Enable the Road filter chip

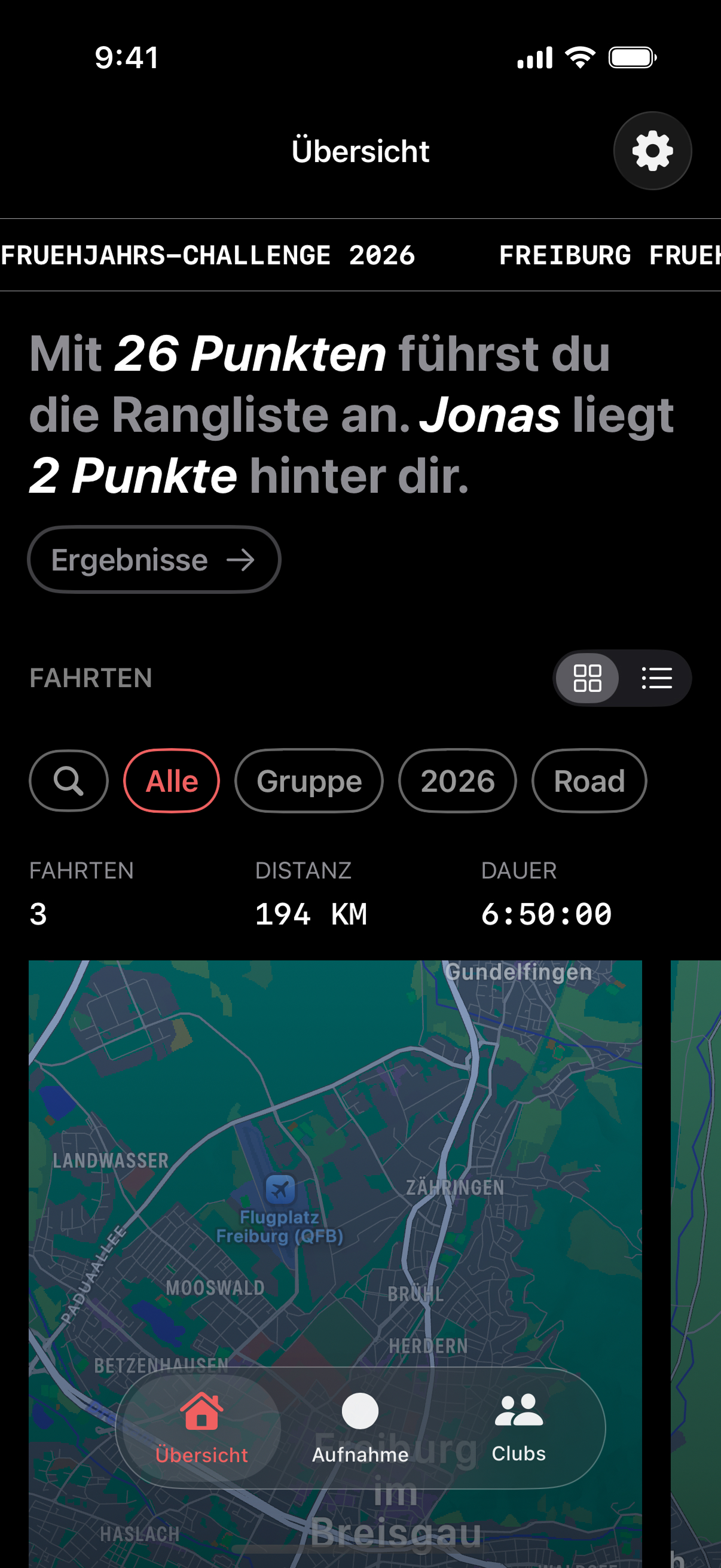(588, 781)
